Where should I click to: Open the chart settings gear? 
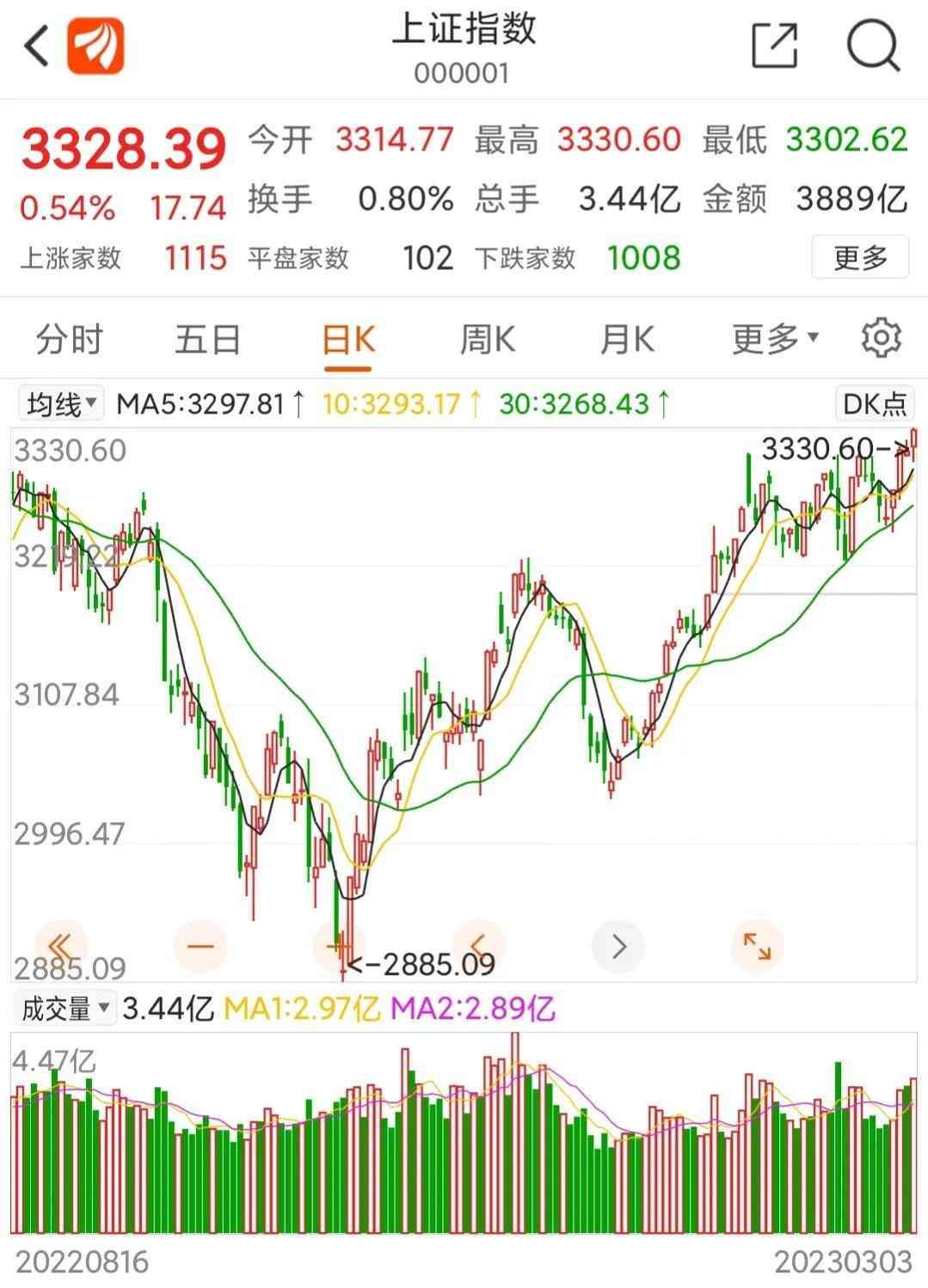(879, 338)
